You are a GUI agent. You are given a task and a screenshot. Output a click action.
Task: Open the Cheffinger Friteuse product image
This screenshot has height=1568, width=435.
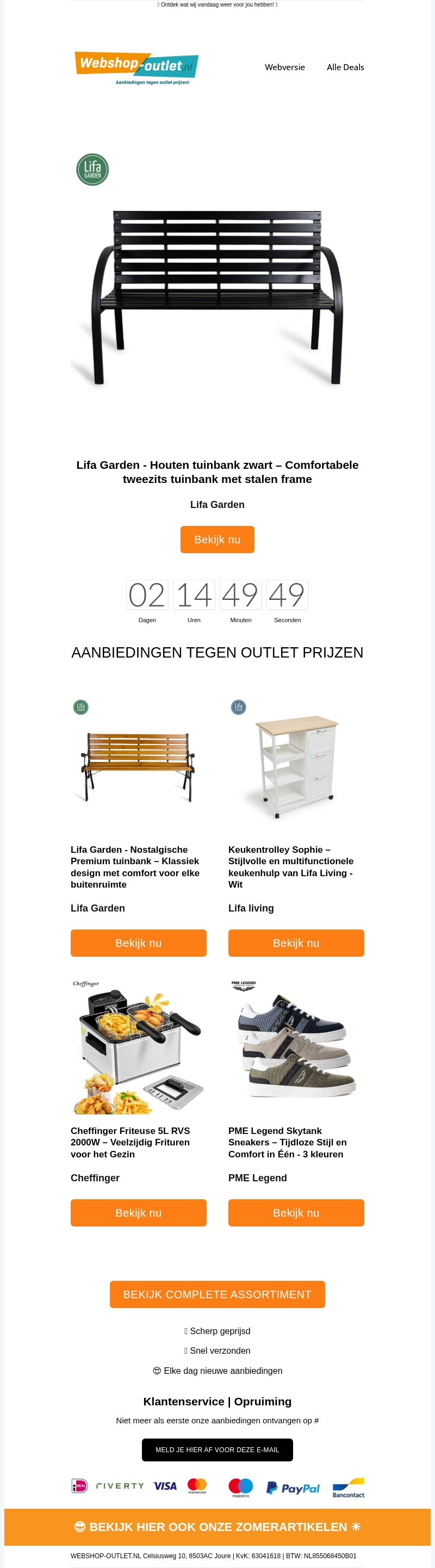[x=138, y=1046]
